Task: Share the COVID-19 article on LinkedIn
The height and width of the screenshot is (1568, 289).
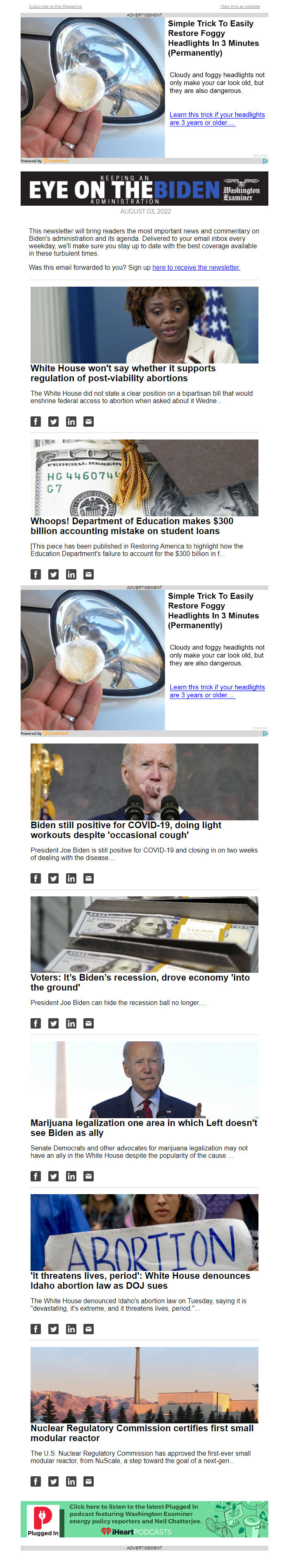Action: tap(71, 878)
